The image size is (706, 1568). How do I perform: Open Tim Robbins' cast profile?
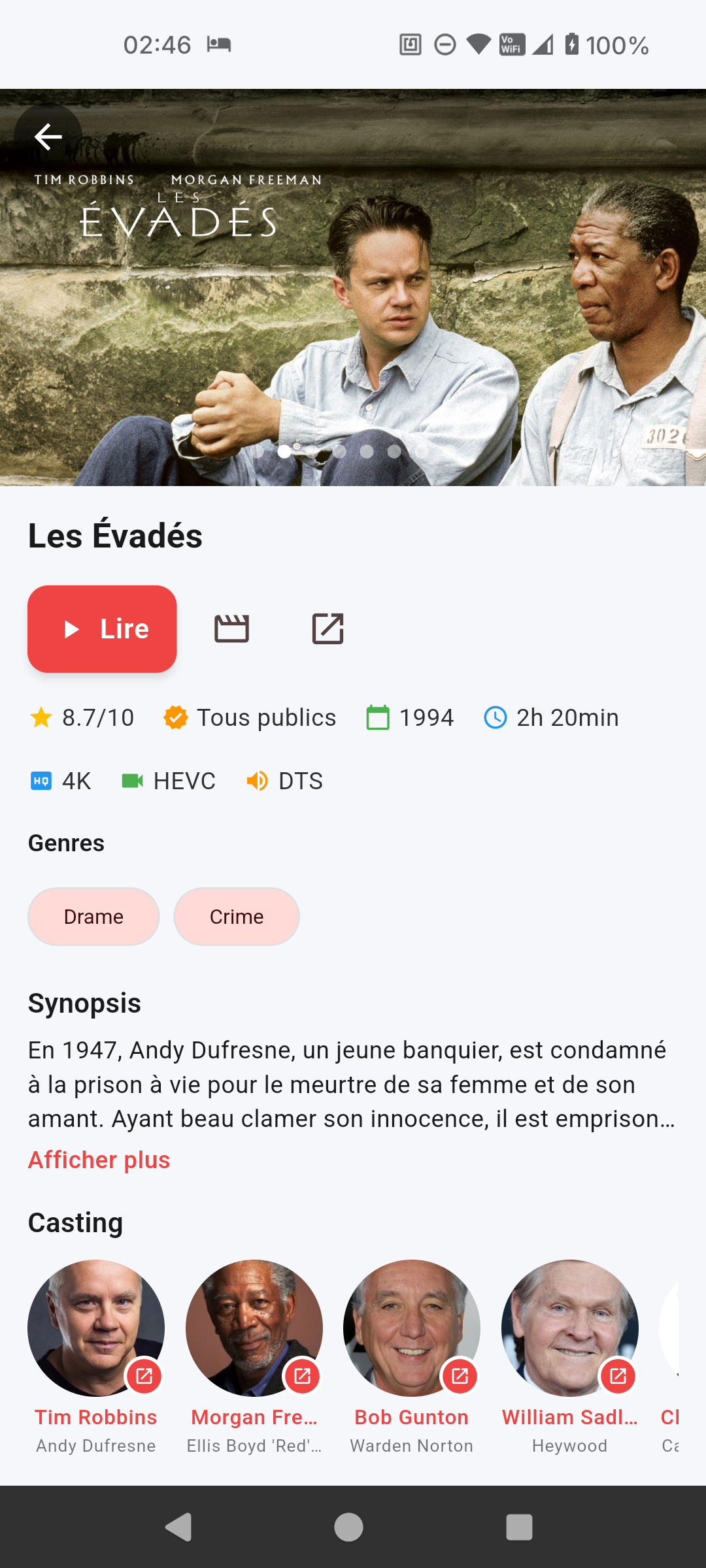(x=96, y=1330)
